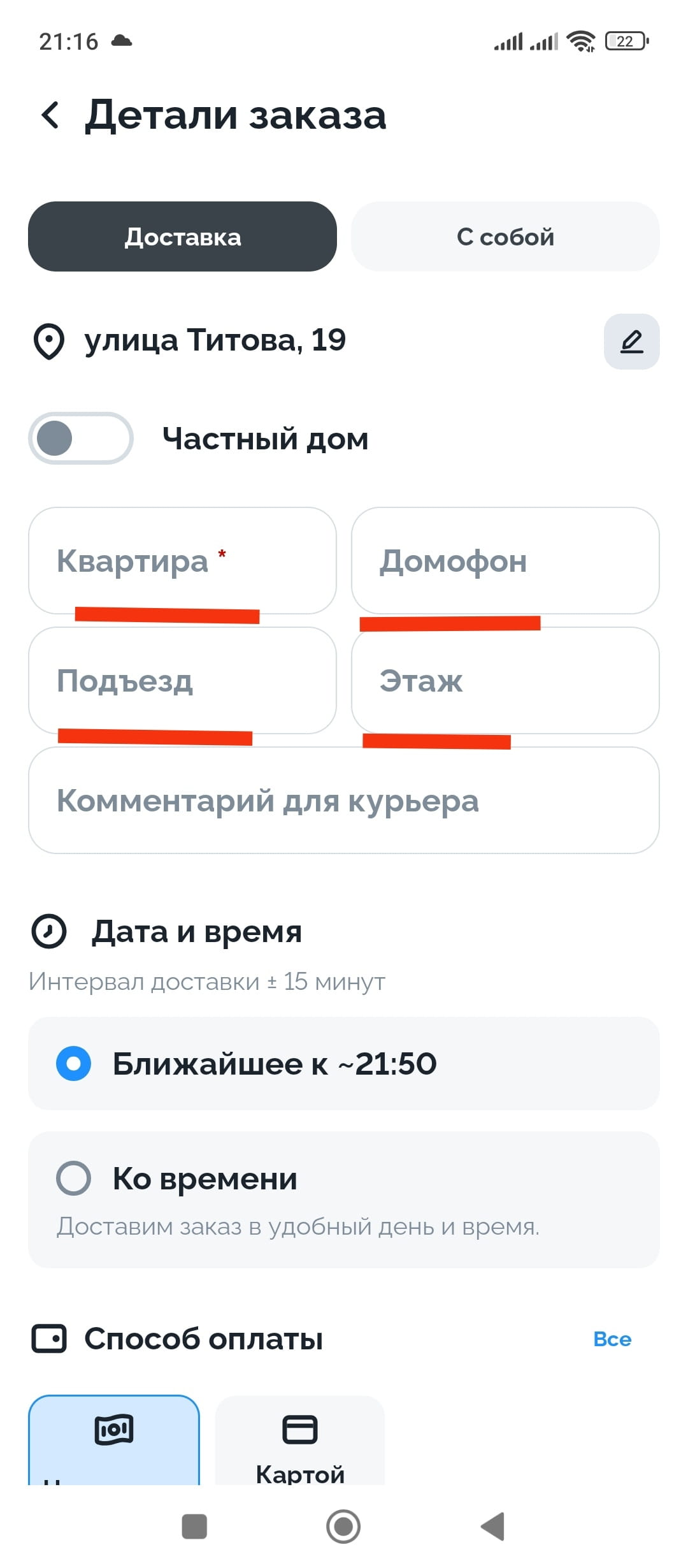The image size is (688, 1568).
Task: Go to the system home screen
Action: (343, 1527)
